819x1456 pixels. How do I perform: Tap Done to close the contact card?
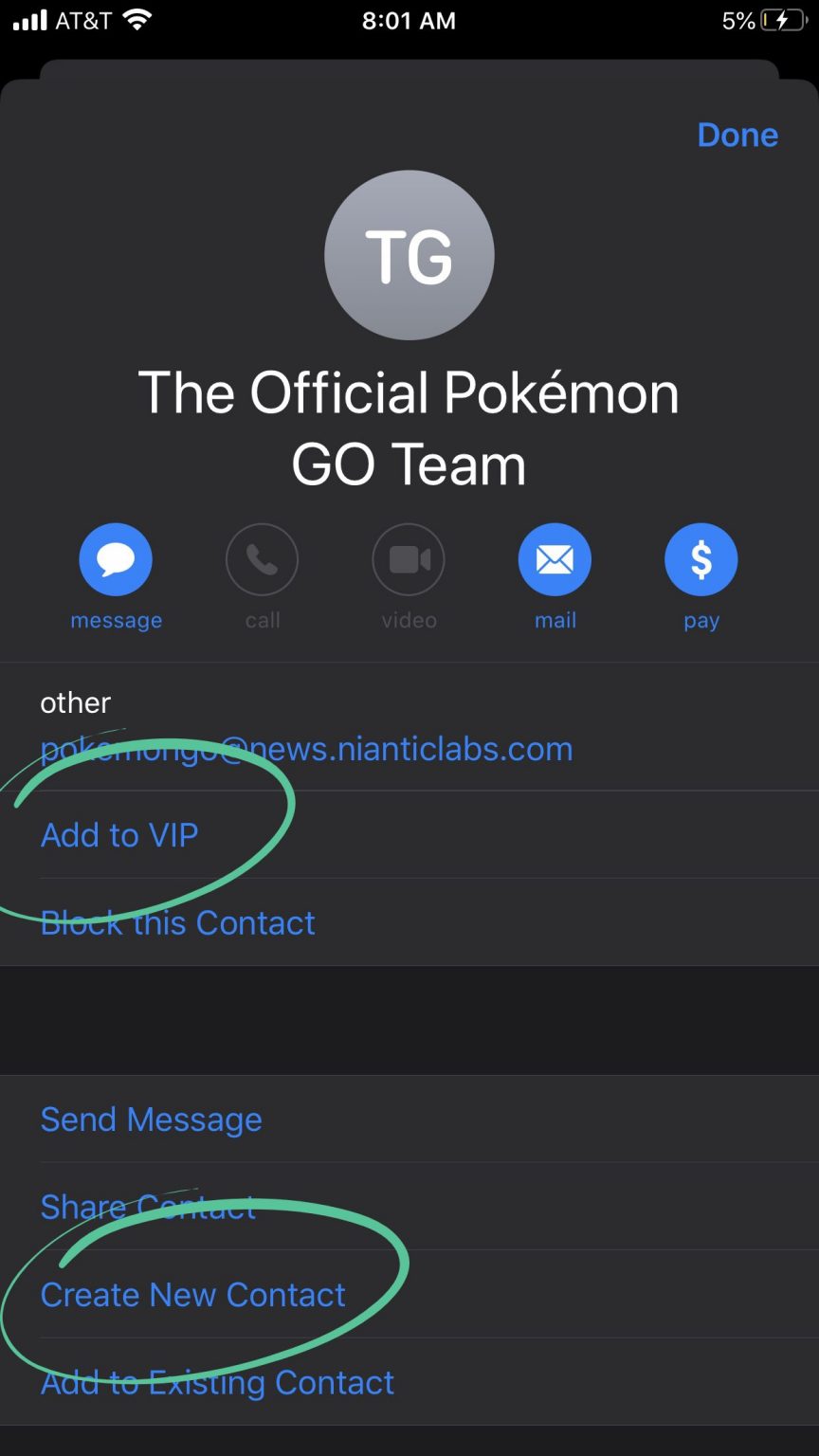737,135
